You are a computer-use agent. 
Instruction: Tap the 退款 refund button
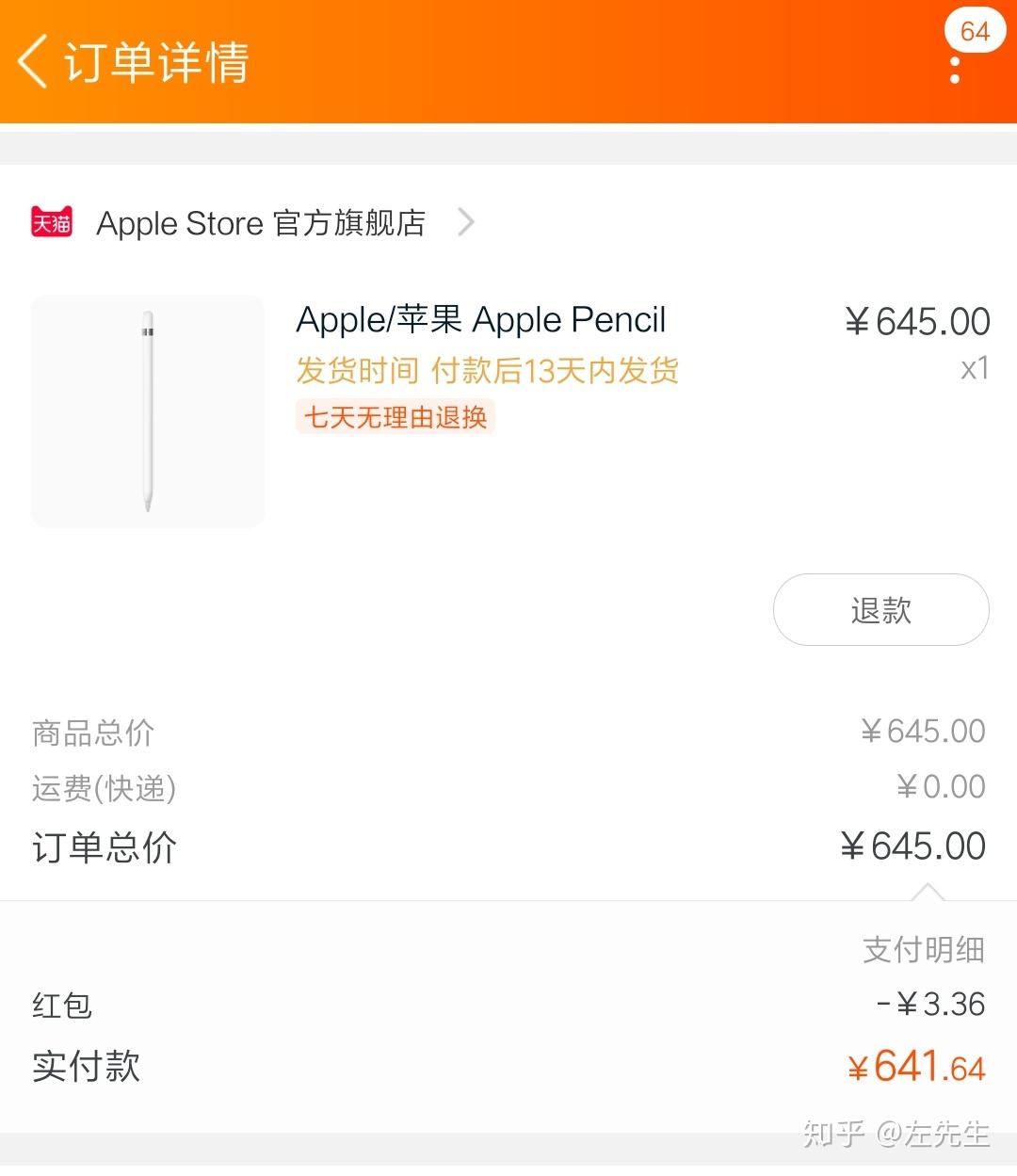[x=880, y=610]
